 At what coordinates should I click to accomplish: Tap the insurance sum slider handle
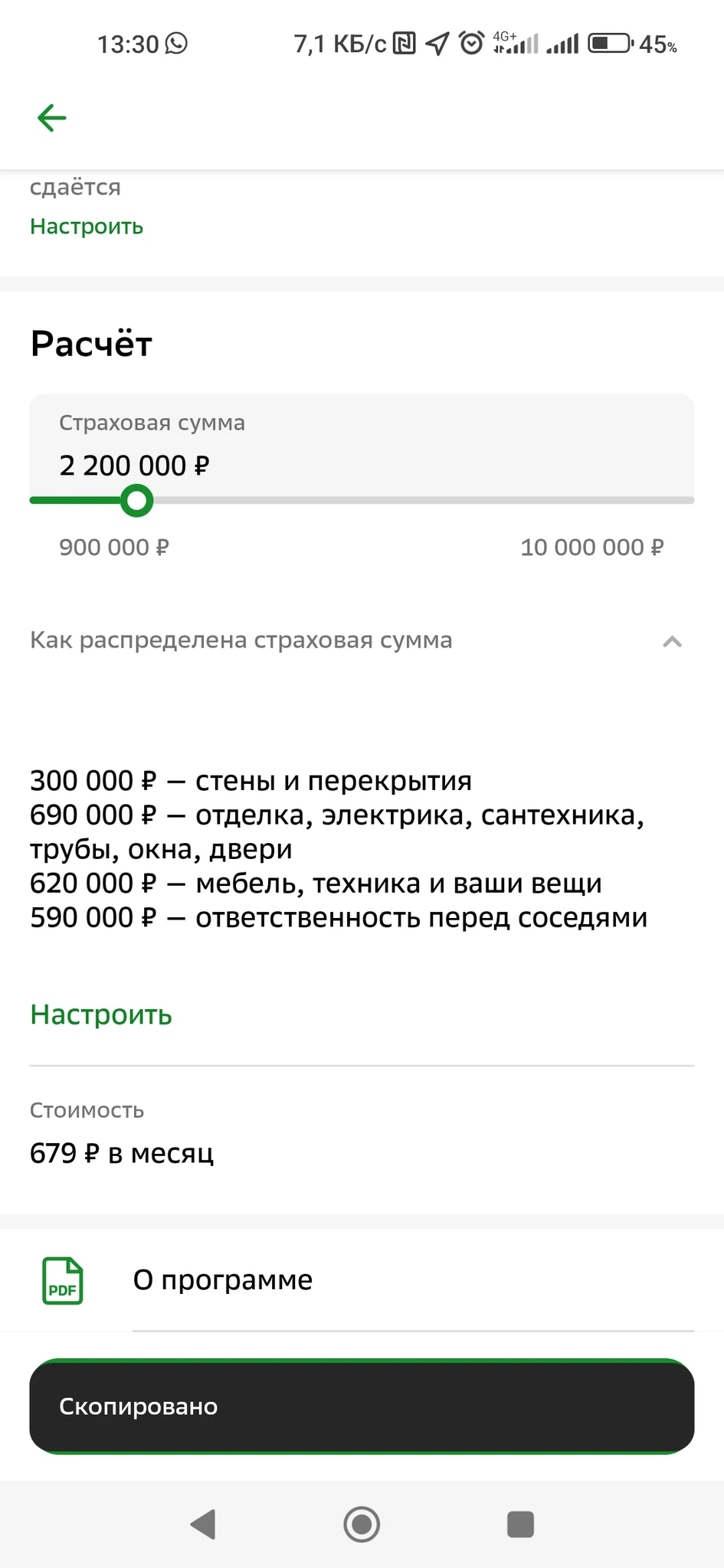click(136, 501)
